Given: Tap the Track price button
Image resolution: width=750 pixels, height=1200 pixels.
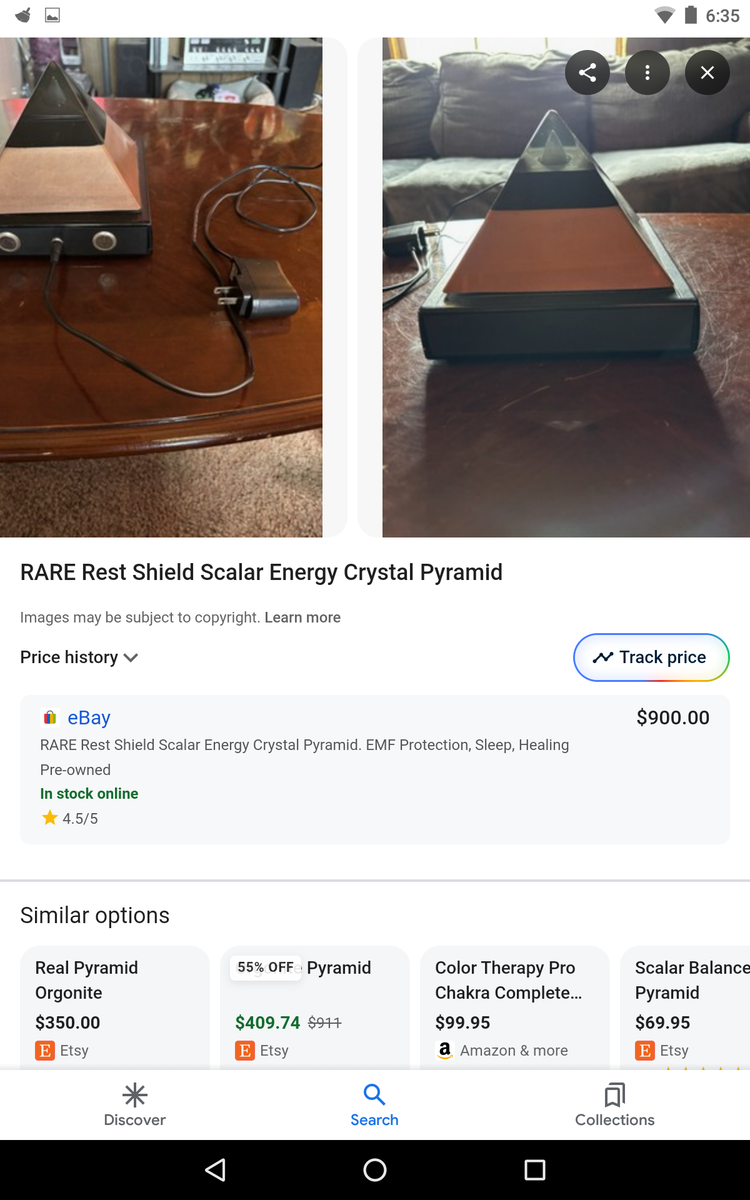Looking at the screenshot, I should click(651, 657).
